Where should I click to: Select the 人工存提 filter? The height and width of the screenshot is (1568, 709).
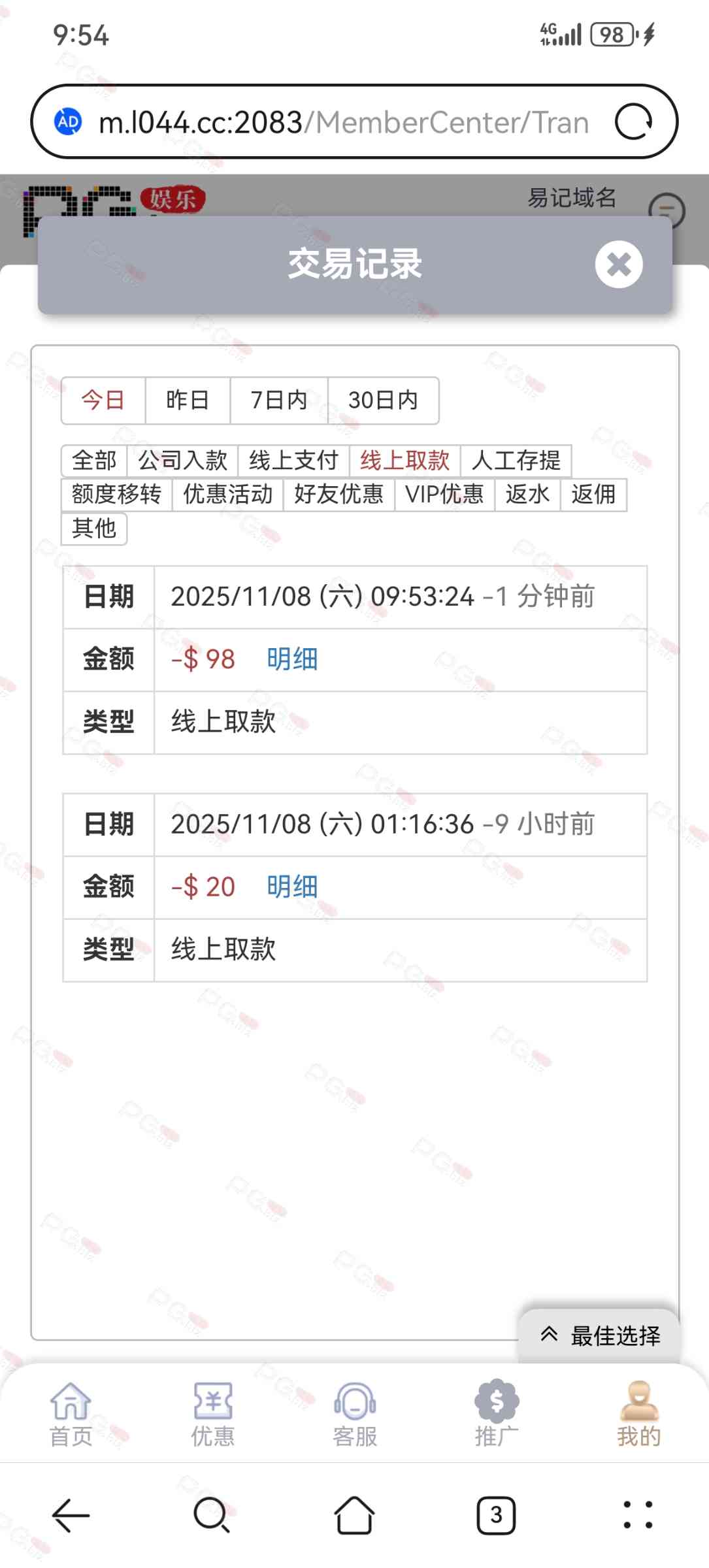pos(516,461)
